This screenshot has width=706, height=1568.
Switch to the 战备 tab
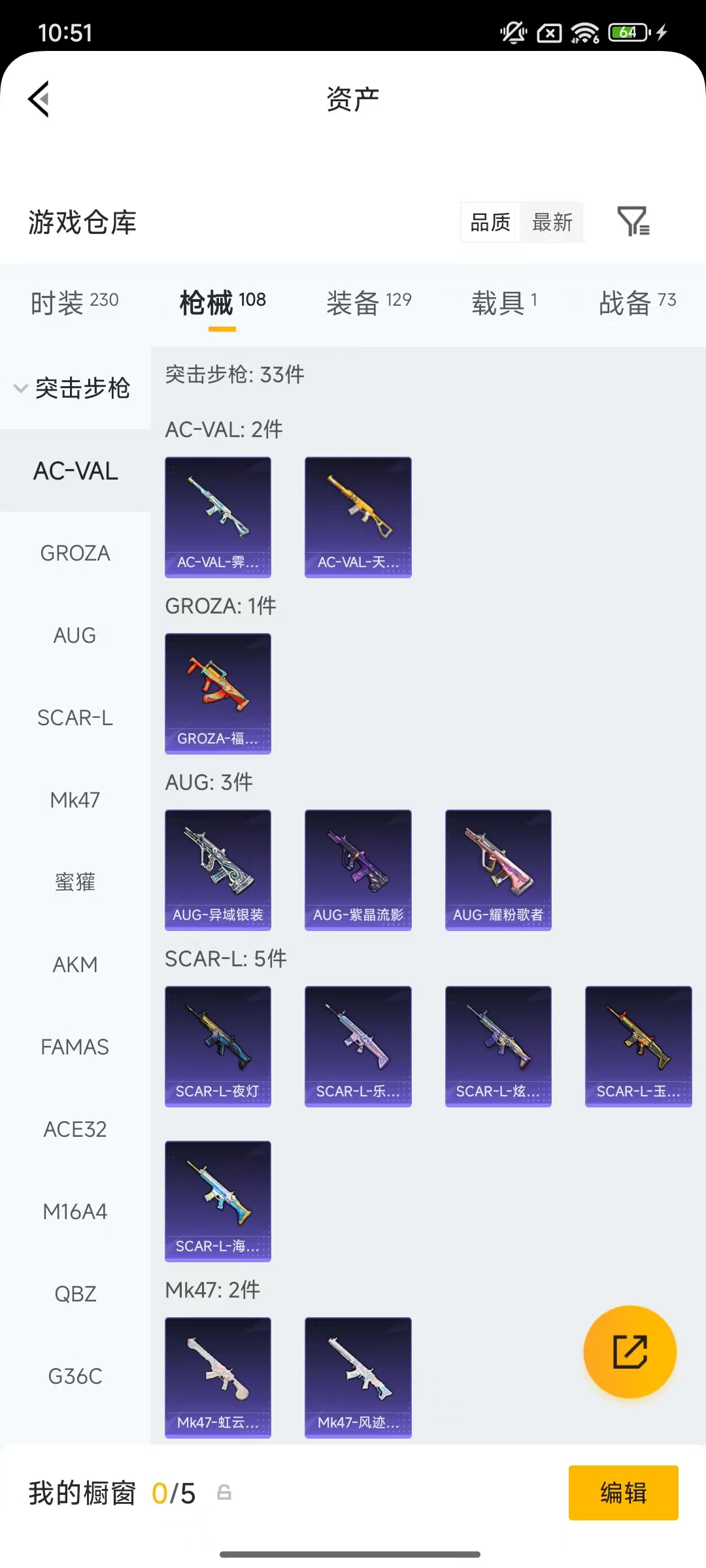point(637,302)
